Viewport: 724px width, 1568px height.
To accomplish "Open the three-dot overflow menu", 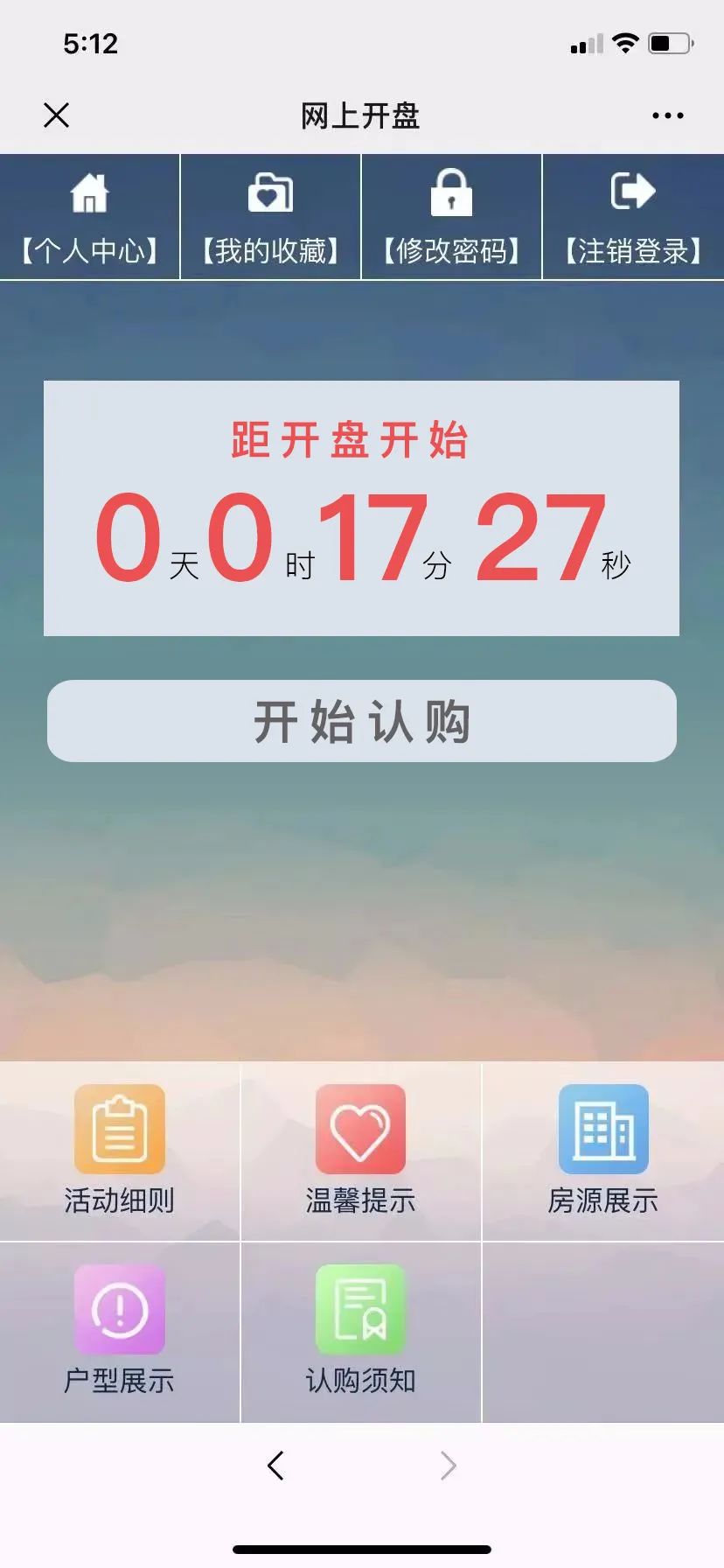I will point(667,115).
